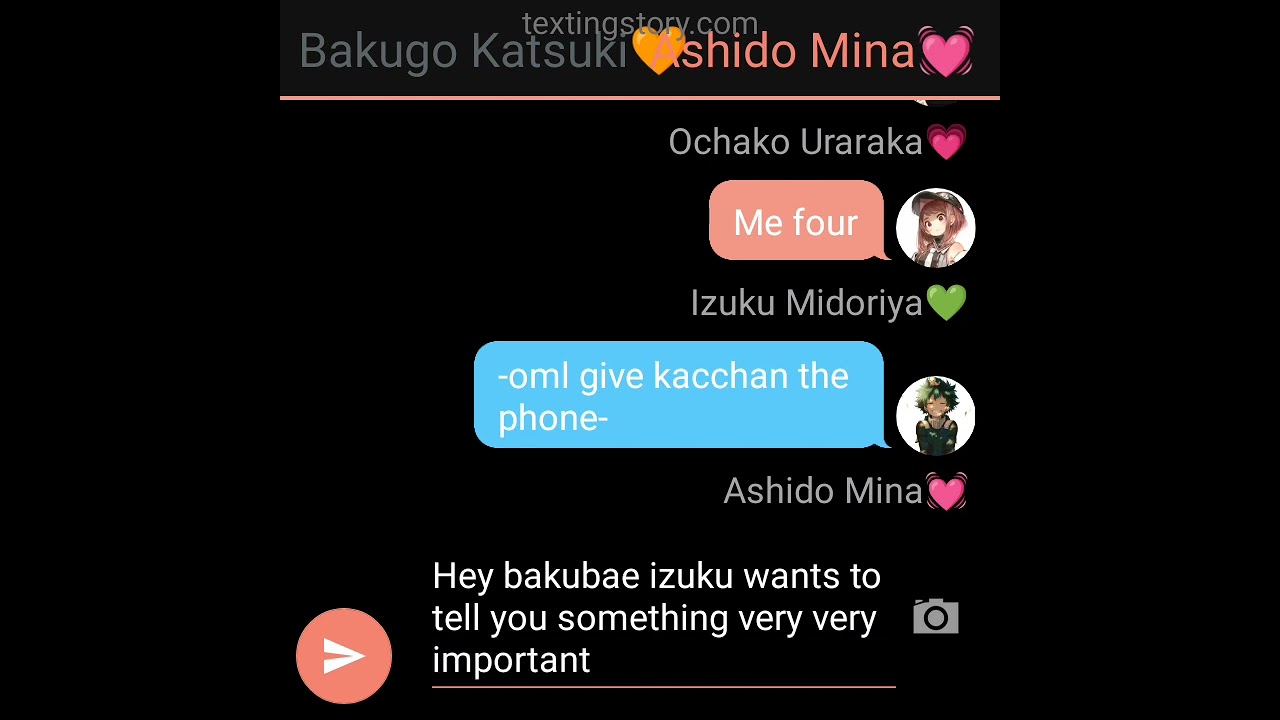Viewport: 1280px width, 720px height.
Task: Send the typed message with the arrow button
Action: coord(343,656)
